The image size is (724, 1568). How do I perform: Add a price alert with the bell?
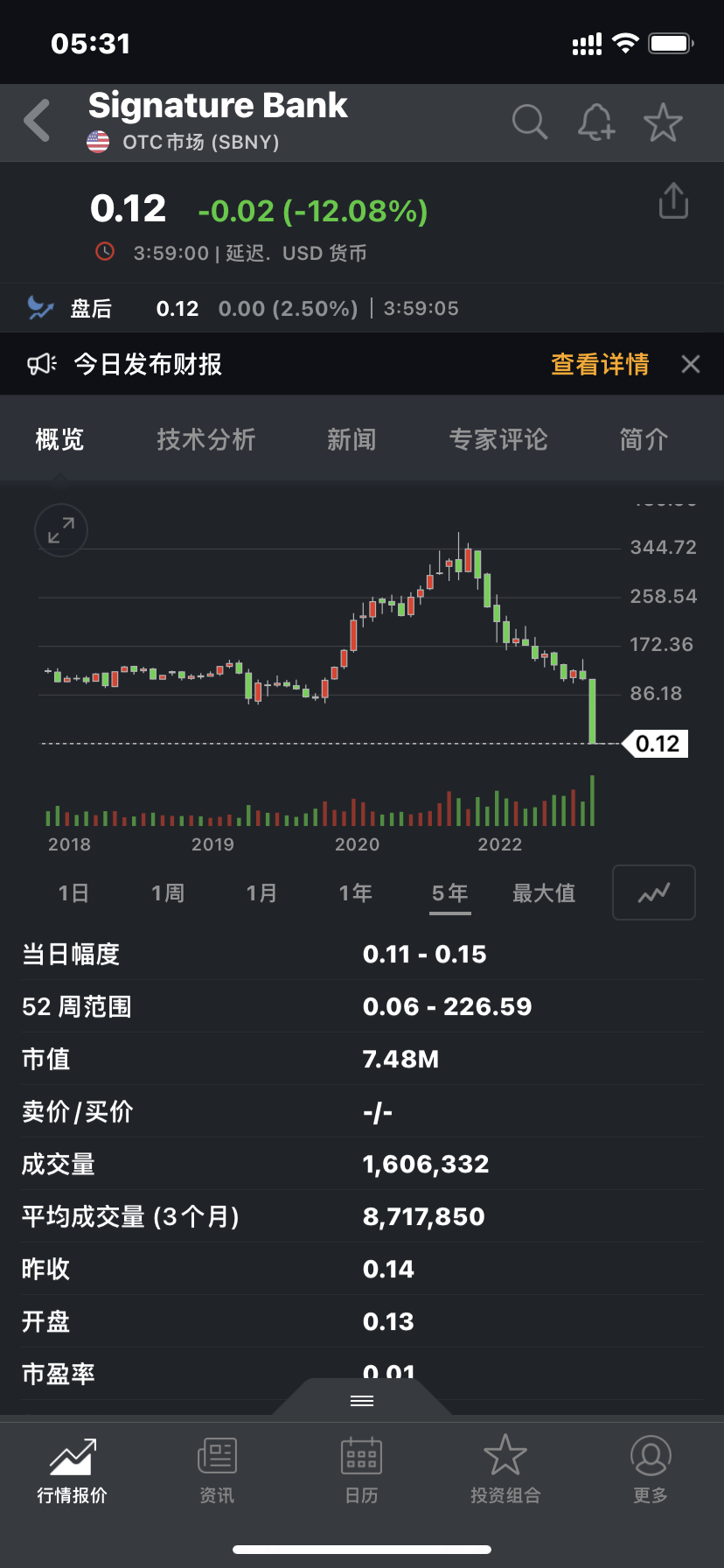pyautogui.click(x=596, y=122)
